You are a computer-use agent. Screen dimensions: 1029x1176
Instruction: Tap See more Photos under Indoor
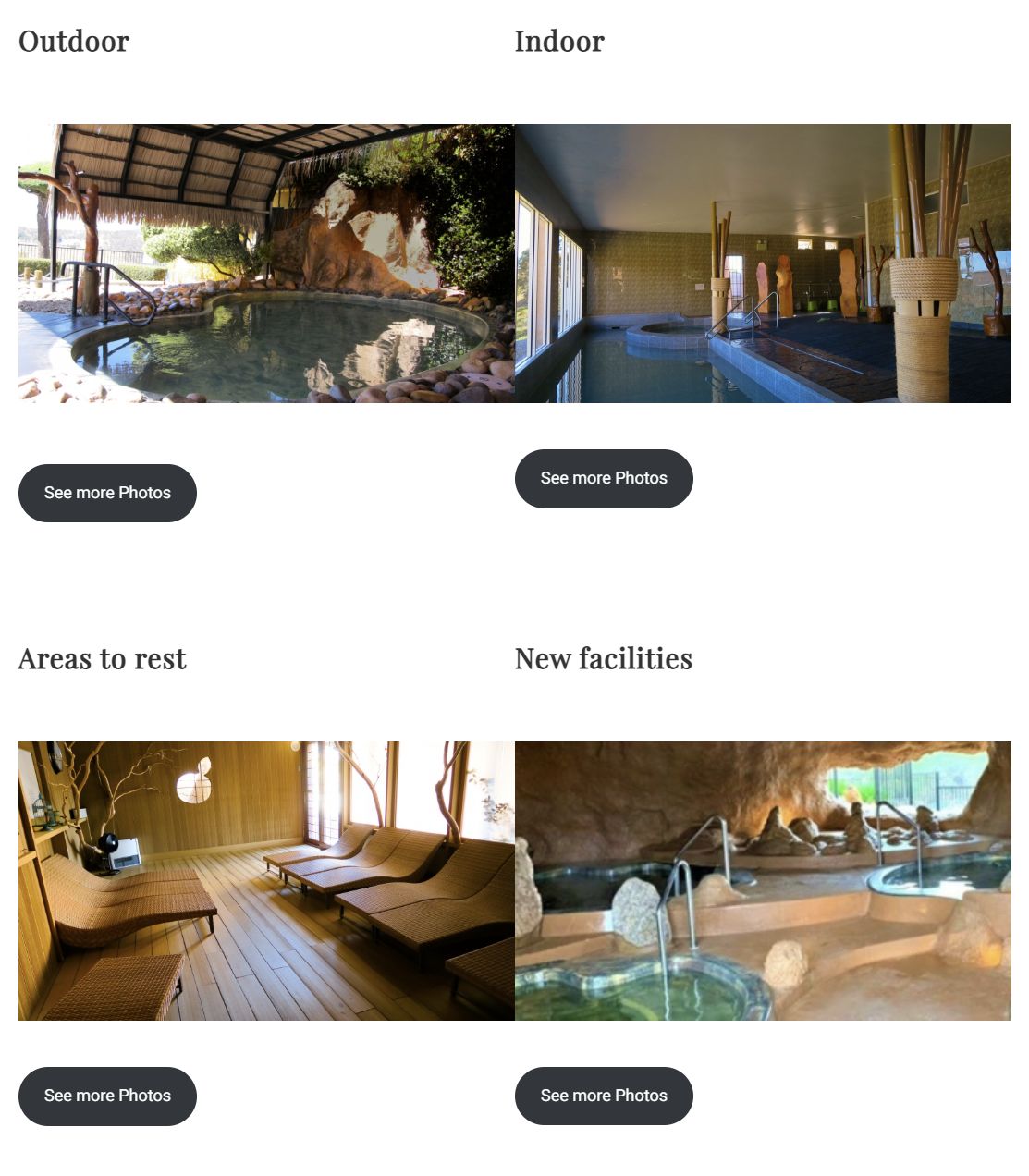604,478
